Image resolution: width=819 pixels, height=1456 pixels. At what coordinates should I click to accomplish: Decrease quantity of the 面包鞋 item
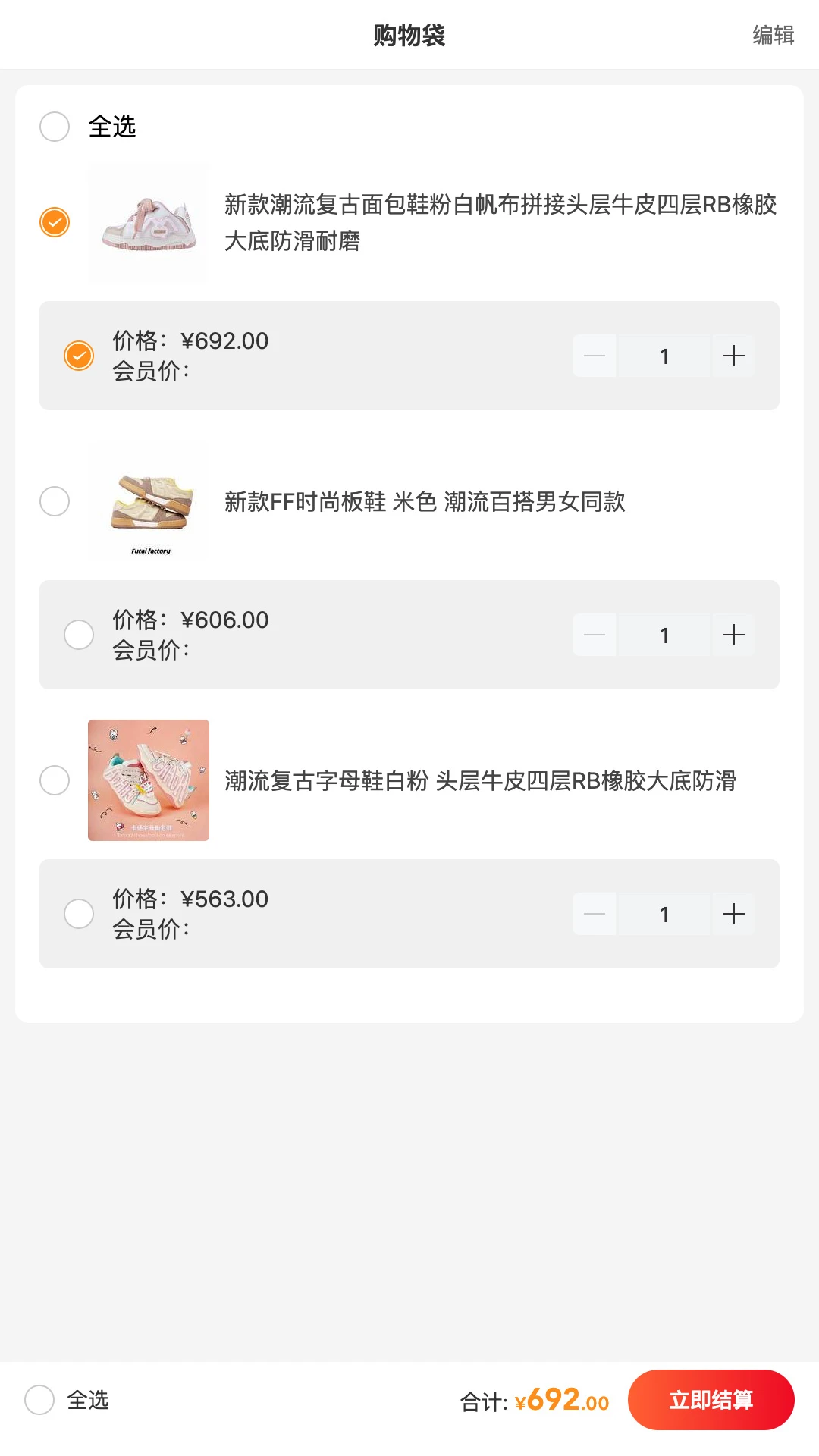(x=595, y=356)
